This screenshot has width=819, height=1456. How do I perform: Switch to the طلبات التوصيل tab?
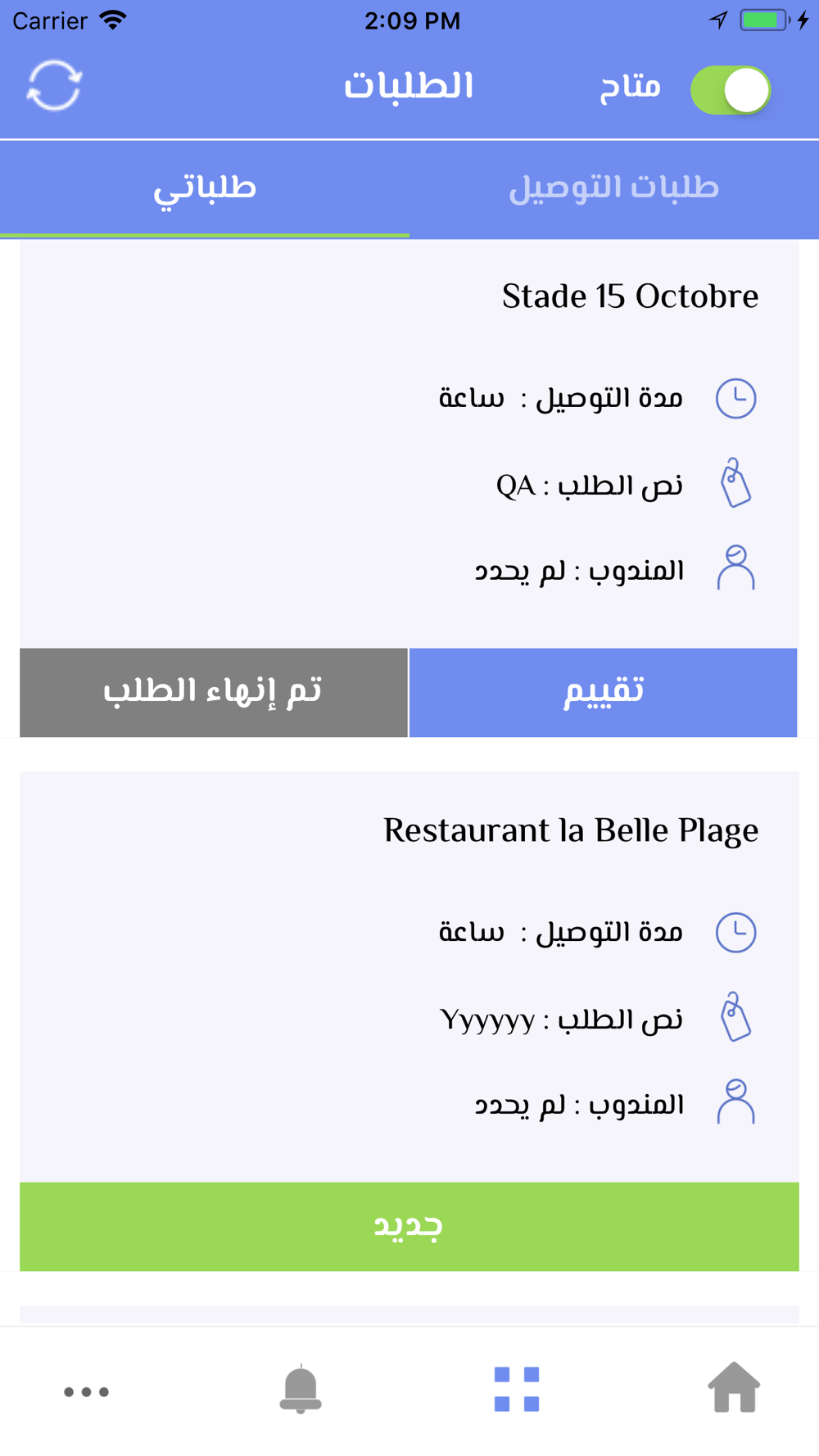click(x=614, y=188)
